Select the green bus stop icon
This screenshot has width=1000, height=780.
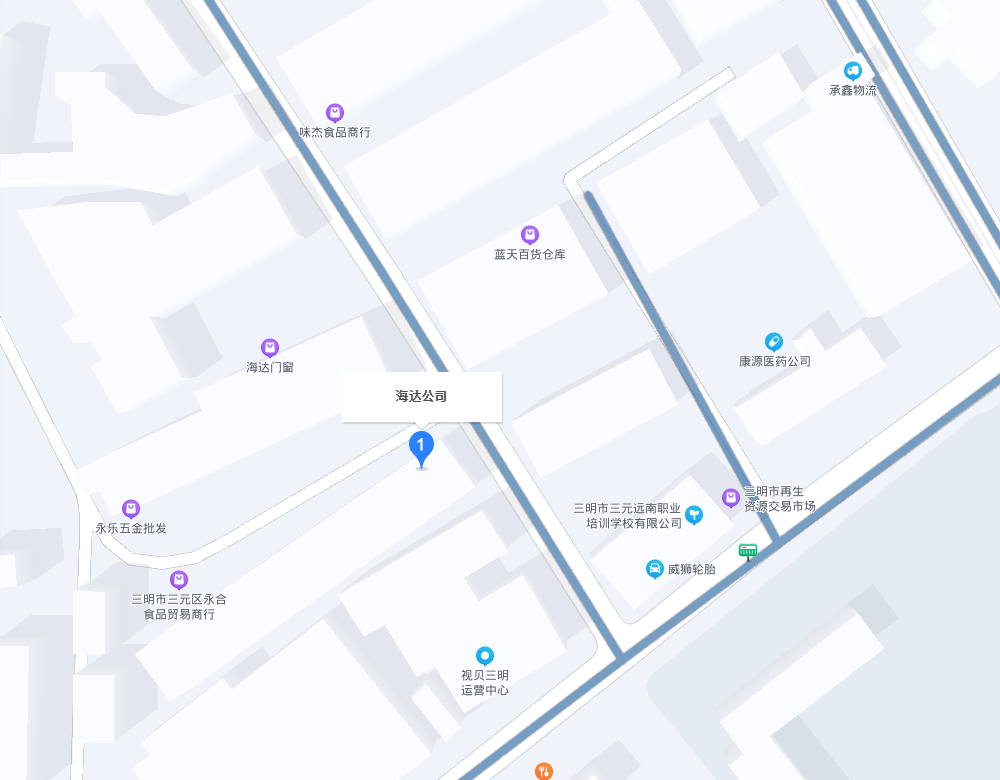pyautogui.click(x=748, y=550)
